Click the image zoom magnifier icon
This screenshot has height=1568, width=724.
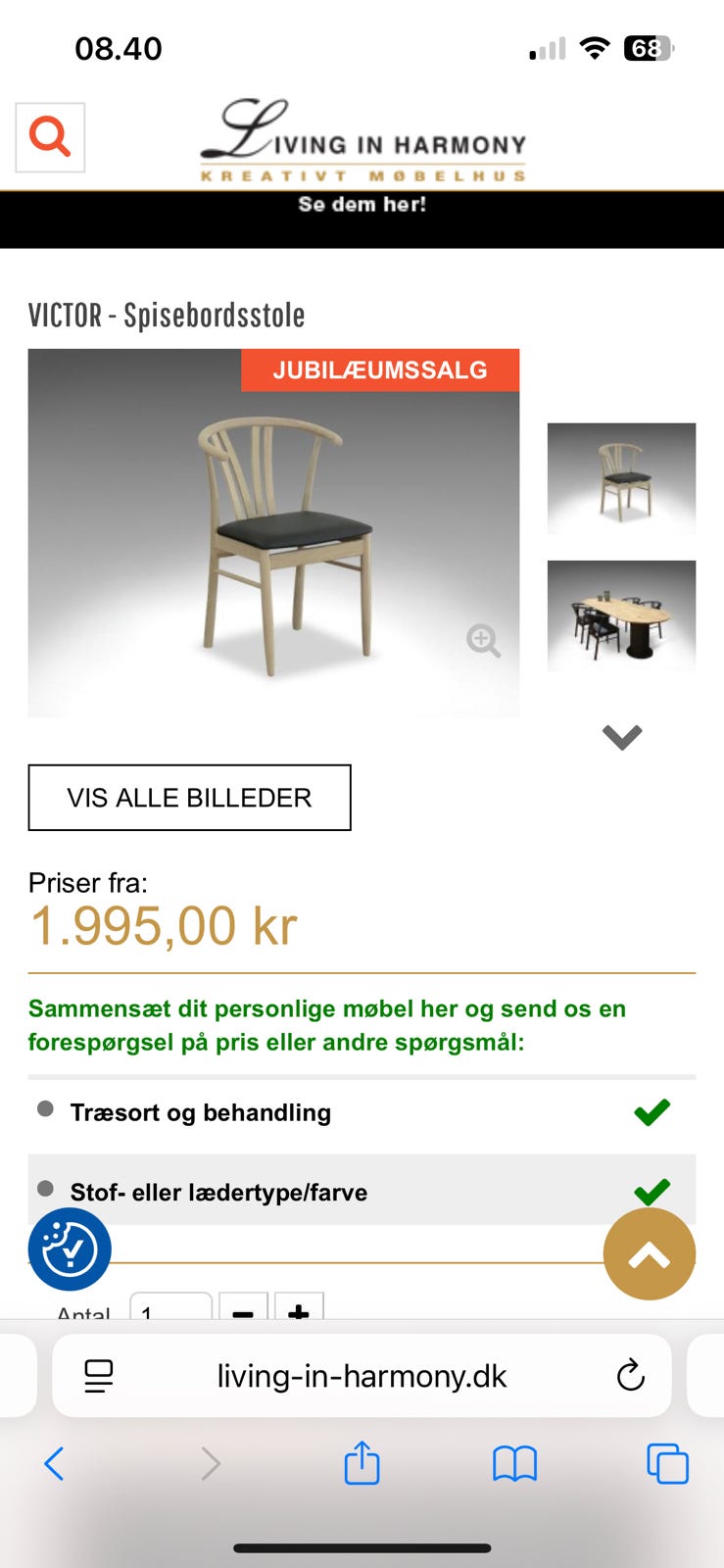coord(481,641)
